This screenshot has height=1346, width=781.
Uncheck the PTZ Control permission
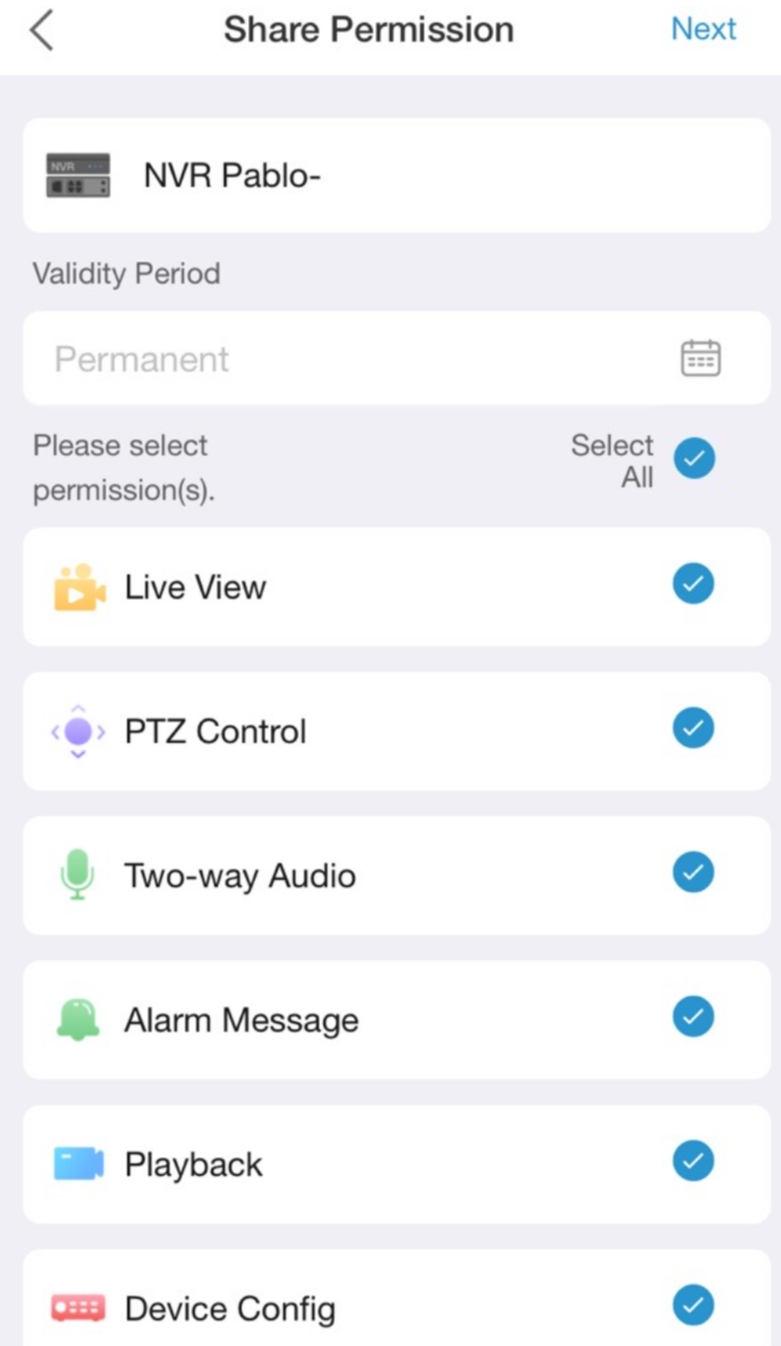pyautogui.click(x=692, y=728)
